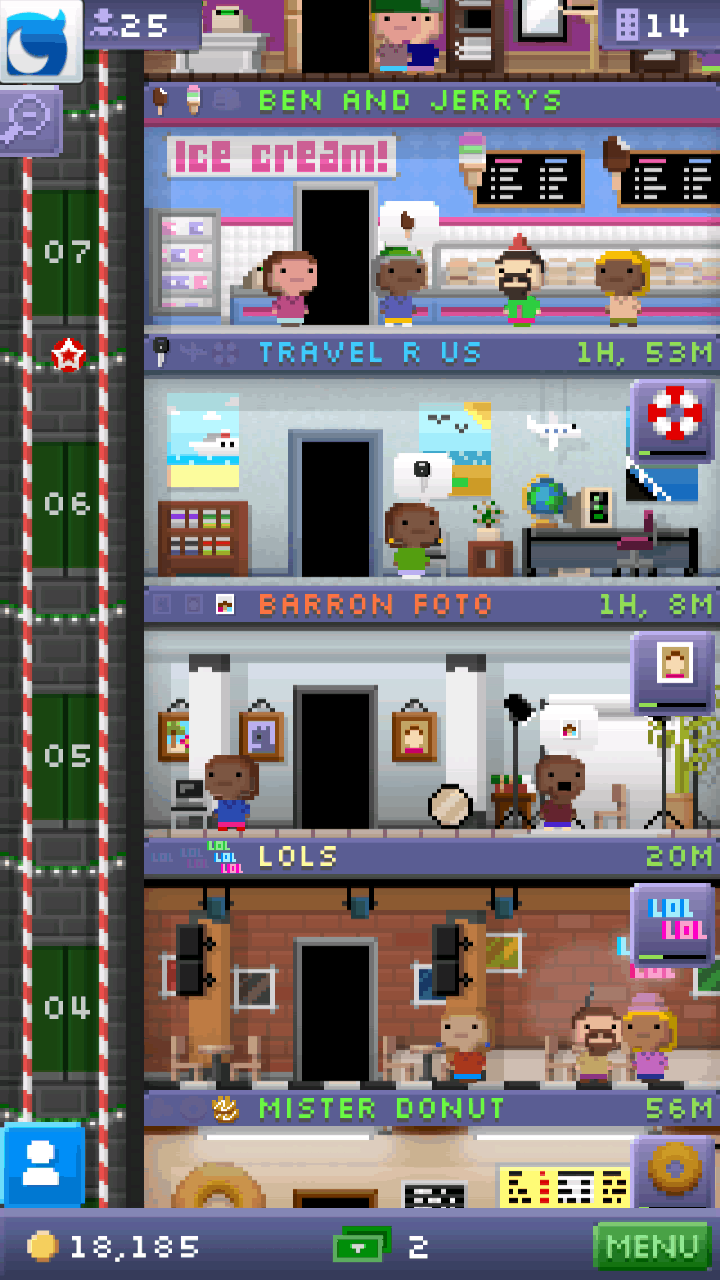Select elevator floor 04
The height and width of the screenshot is (1280, 720).
pos(68,1008)
